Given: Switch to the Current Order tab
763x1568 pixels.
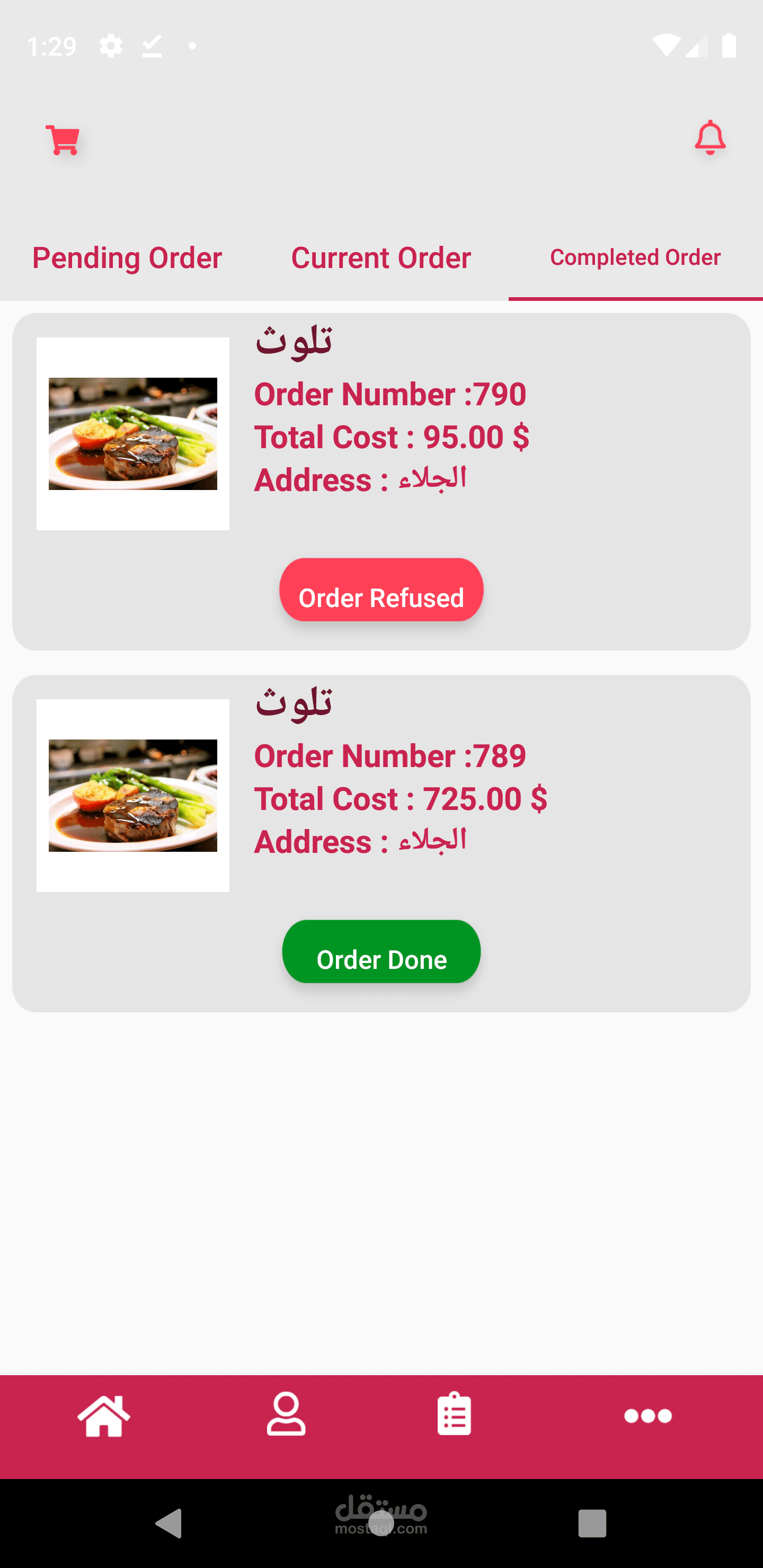Looking at the screenshot, I should (x=380, y=257).
